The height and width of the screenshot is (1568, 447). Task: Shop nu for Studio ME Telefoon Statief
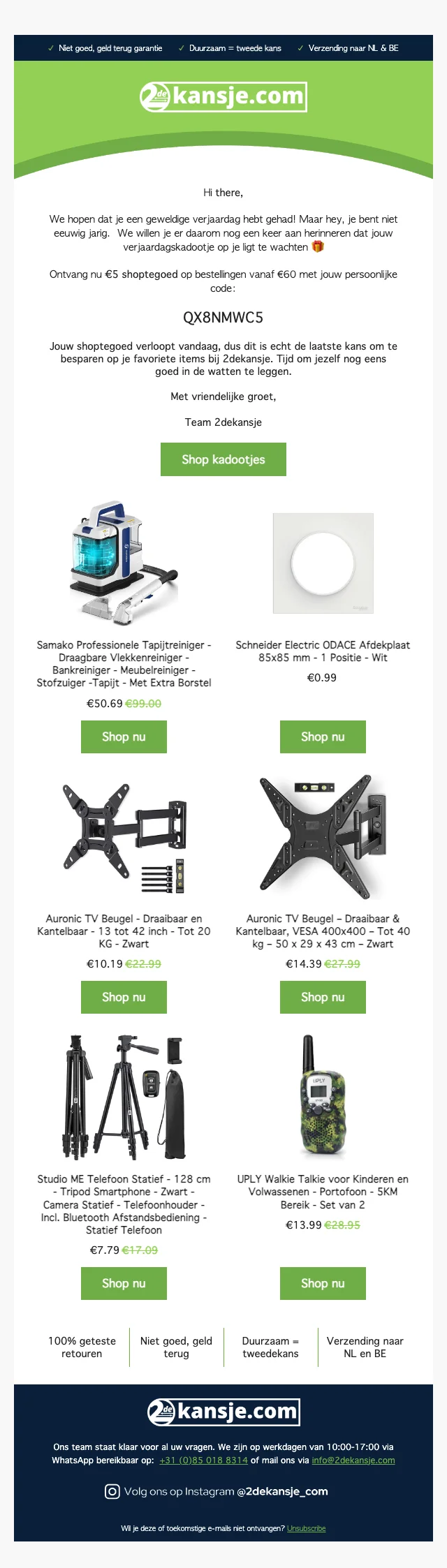[x=124, y=1283]
